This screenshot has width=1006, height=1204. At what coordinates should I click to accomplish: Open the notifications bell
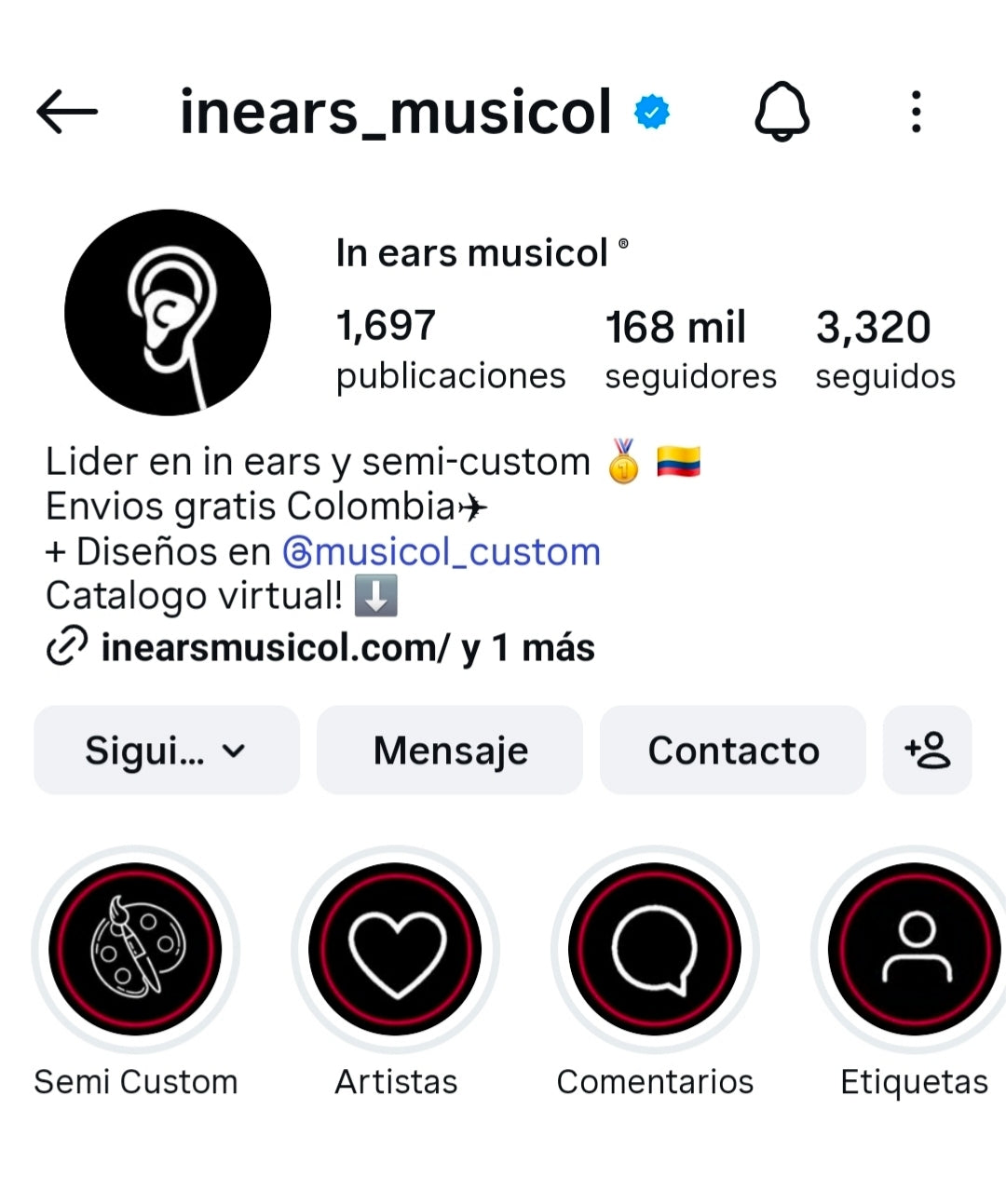coord(781,112)
